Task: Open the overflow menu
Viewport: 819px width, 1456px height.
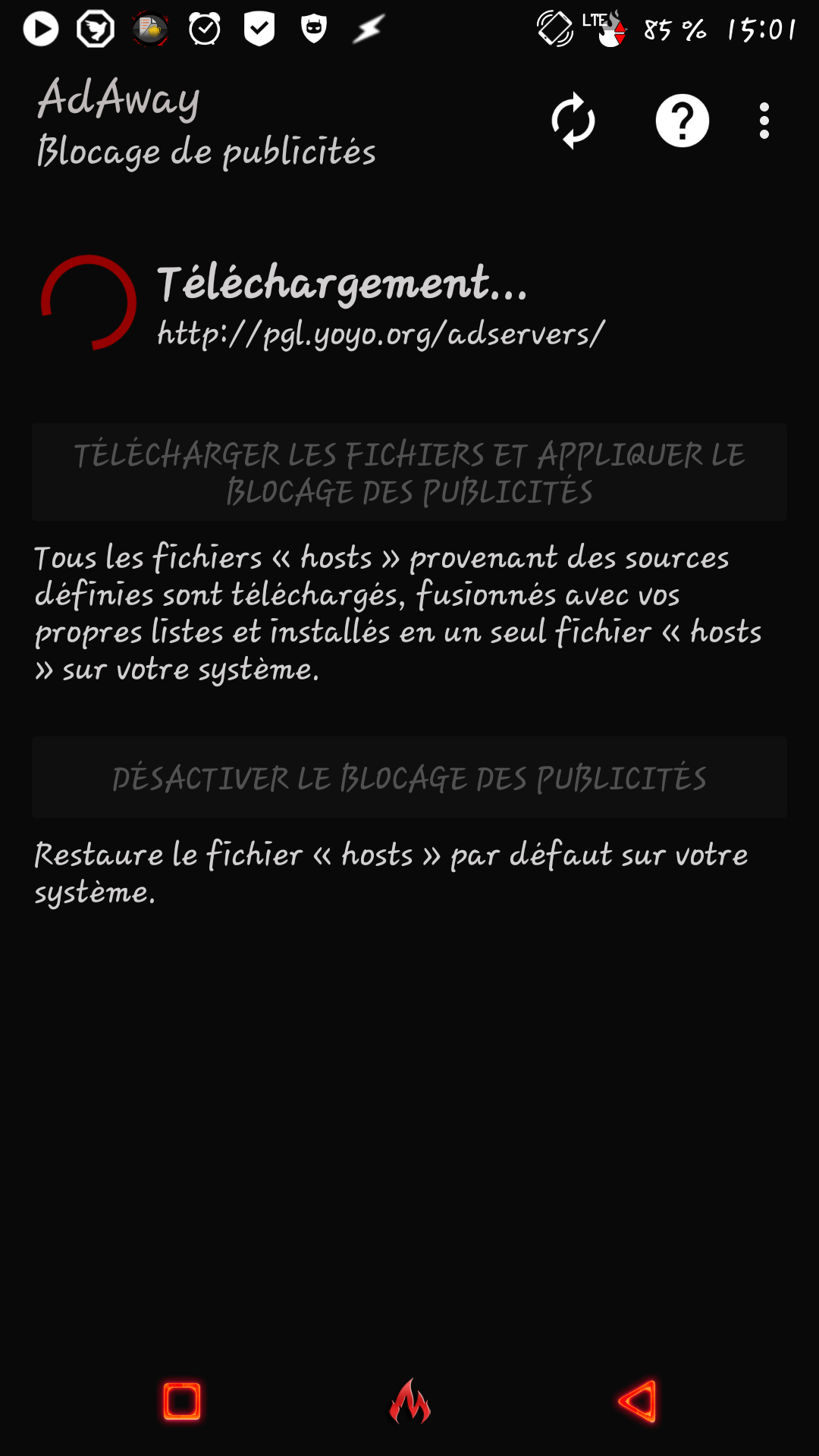Action: [x=764, y=121]
